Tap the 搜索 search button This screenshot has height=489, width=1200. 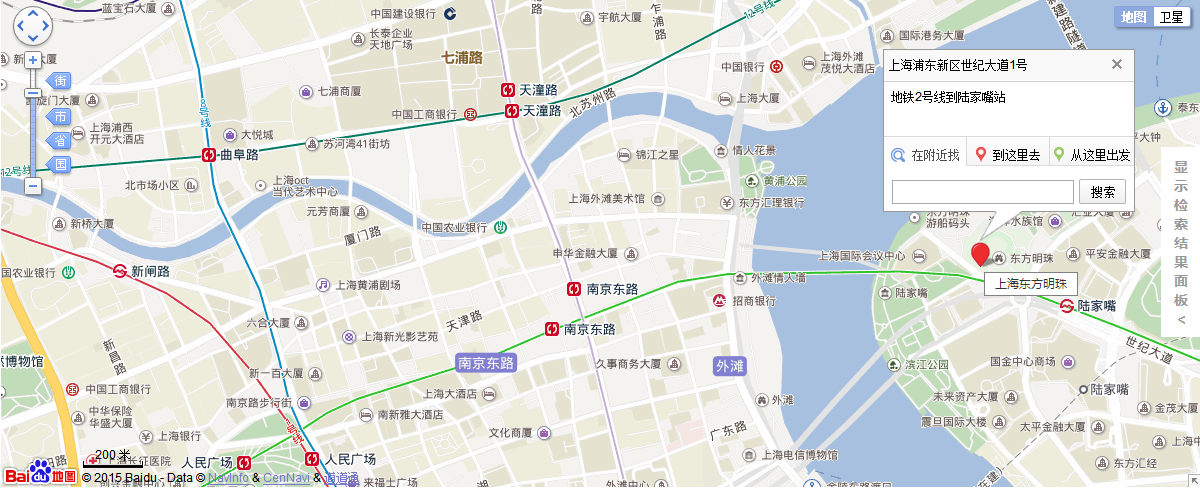click(x=1103, y=192)
